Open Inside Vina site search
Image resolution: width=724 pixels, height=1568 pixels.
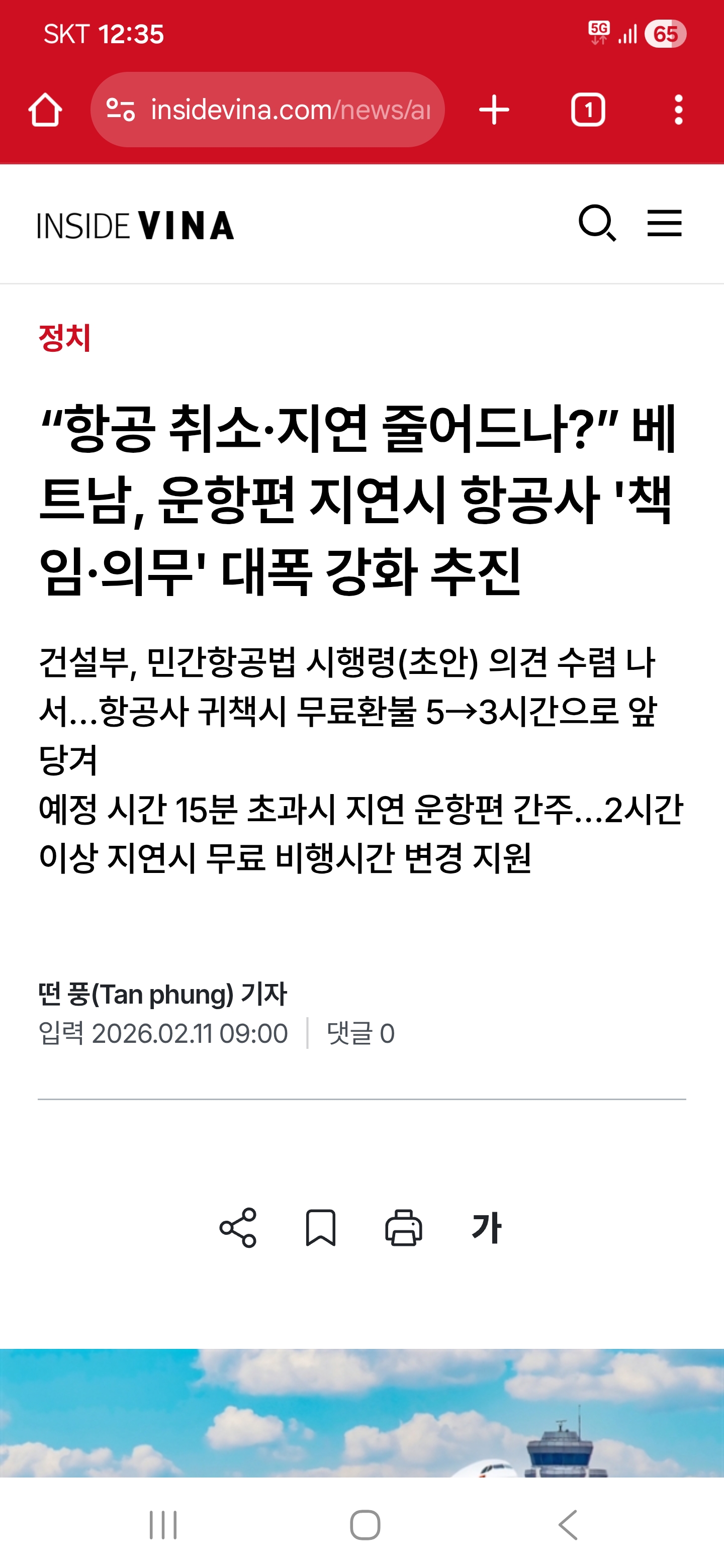pyautogui.click(x=597, y=224)
